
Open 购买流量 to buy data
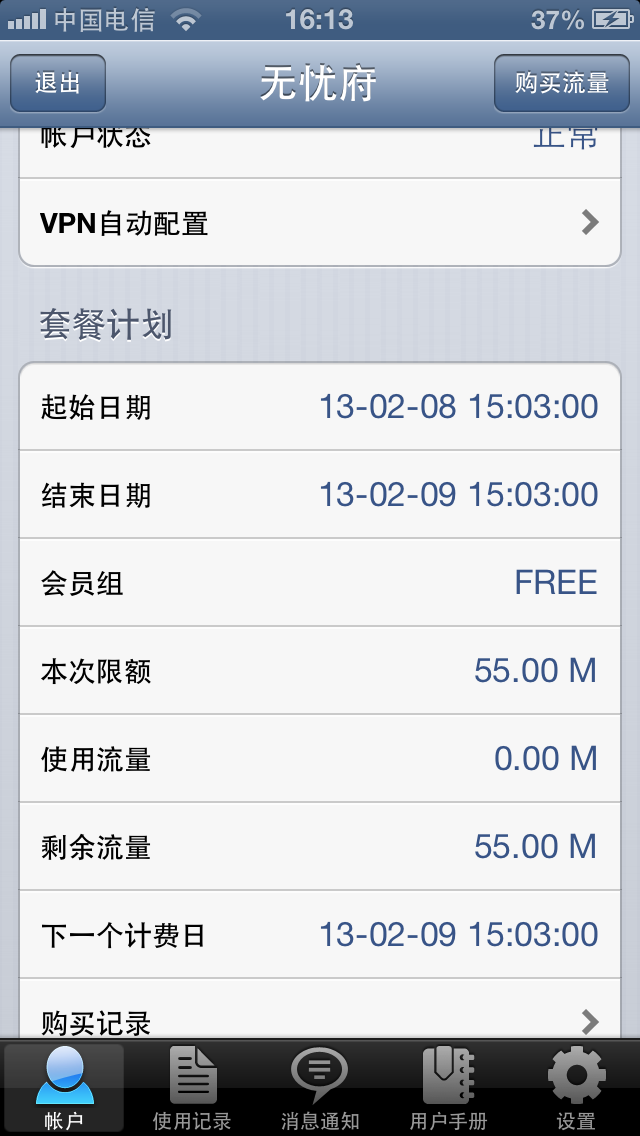[561, 83]
